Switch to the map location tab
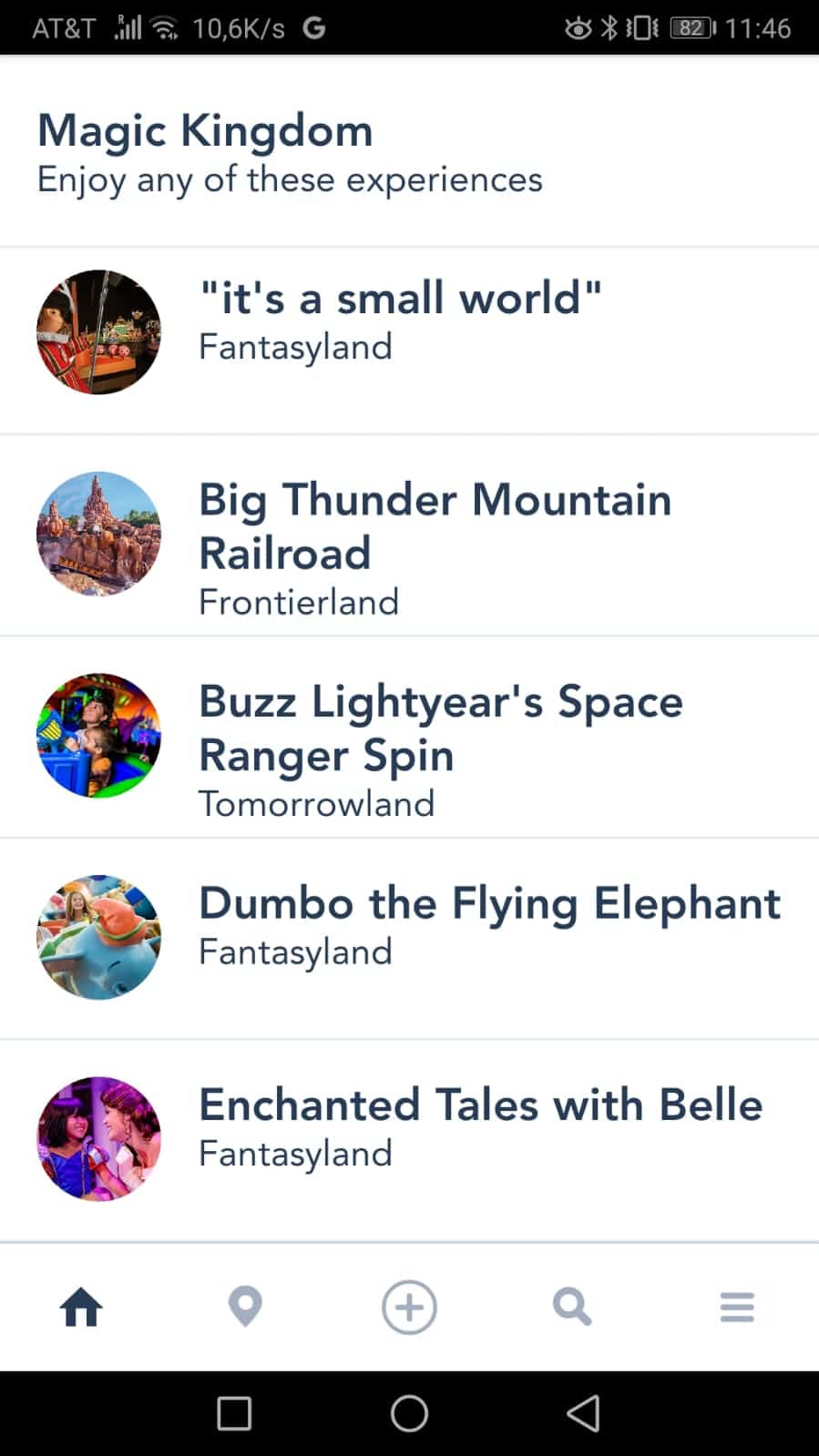The width and height of the screenshot is (819, 1456). coord(245,1308)
